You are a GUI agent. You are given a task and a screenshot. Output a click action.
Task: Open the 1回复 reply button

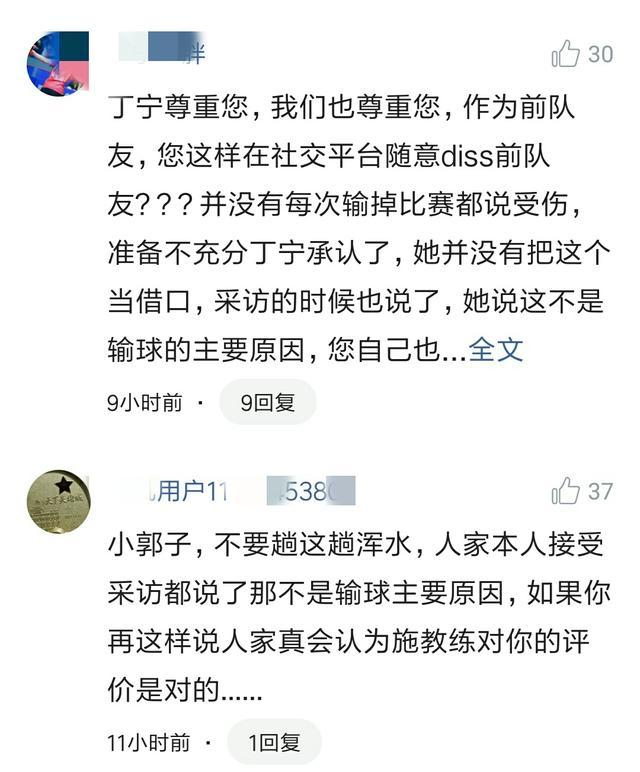point(274,742)
